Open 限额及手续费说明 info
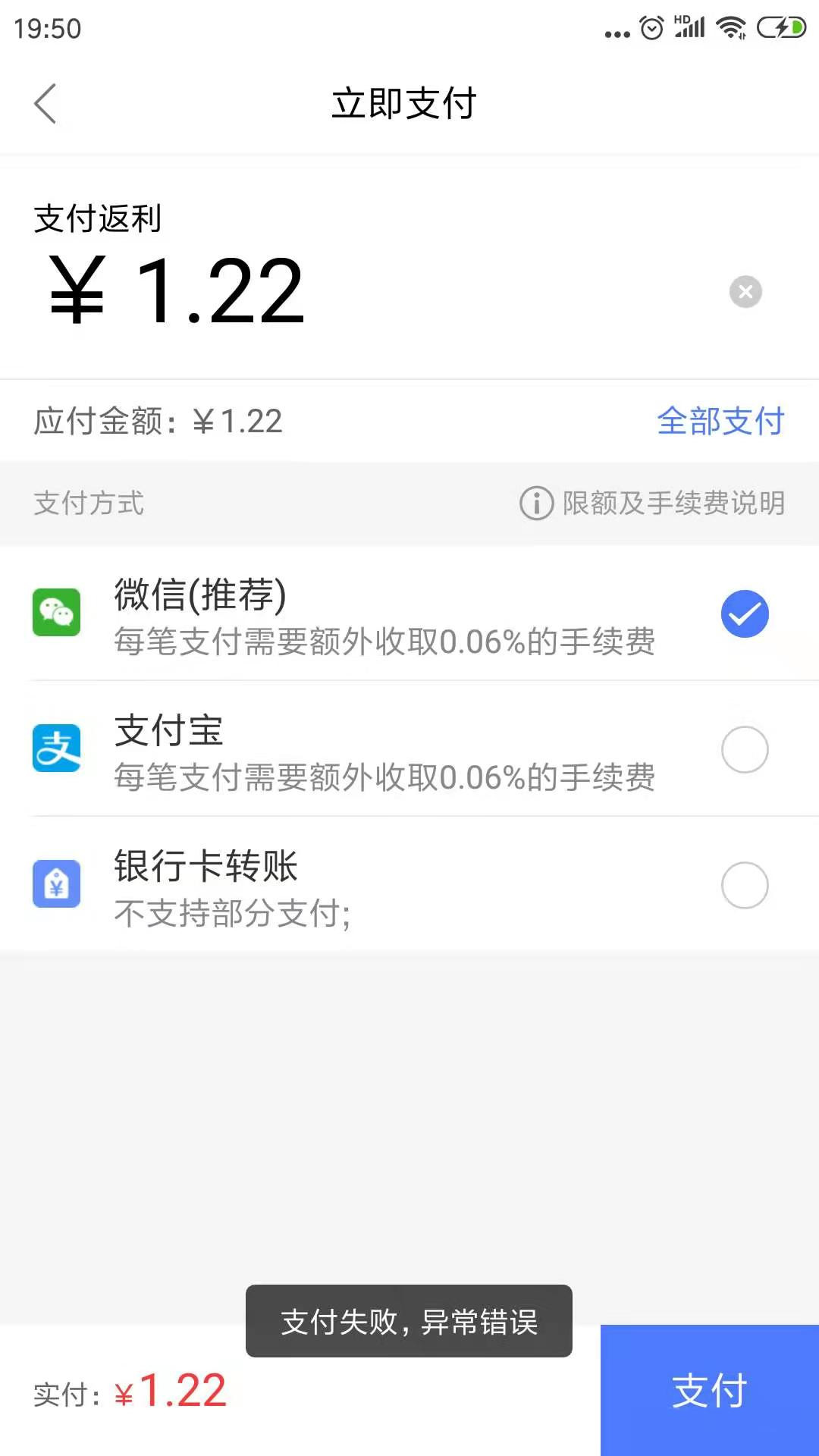Screen dimensions: 819x1456 pyautogui.click(x=652, y=503)
